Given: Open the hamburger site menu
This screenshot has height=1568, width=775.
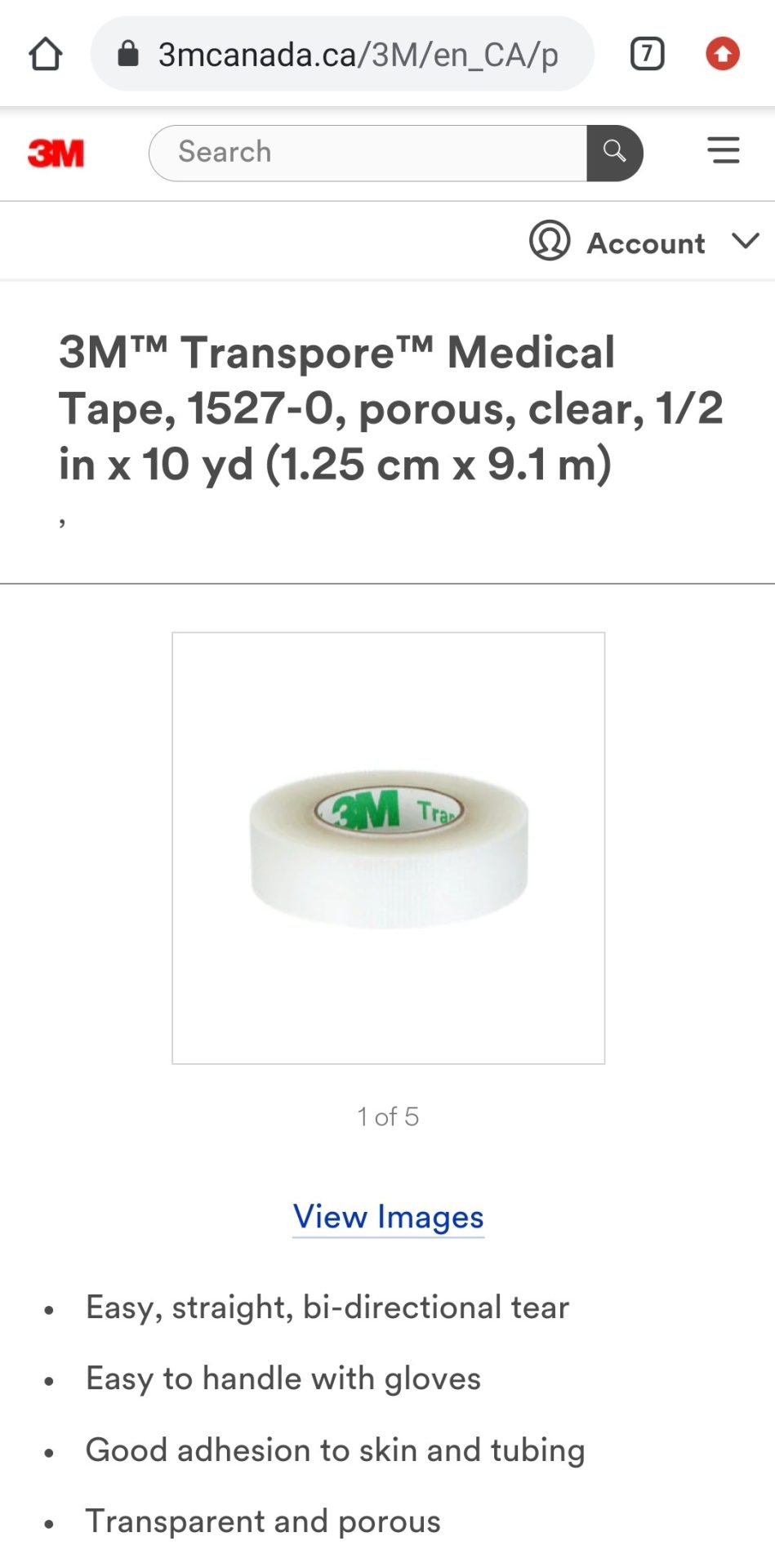Looking at the screenshot, I should (x=723, y=150).
